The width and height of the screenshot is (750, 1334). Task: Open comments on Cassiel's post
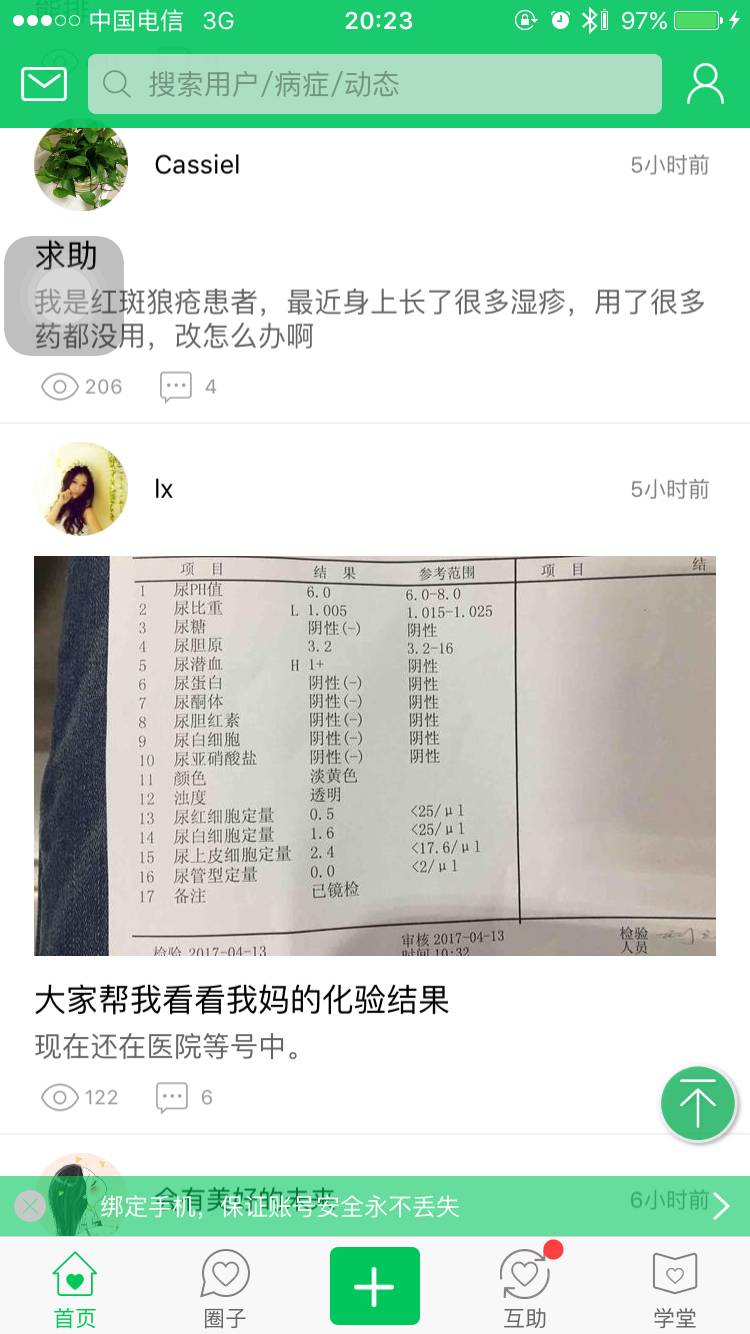[189, 387]
